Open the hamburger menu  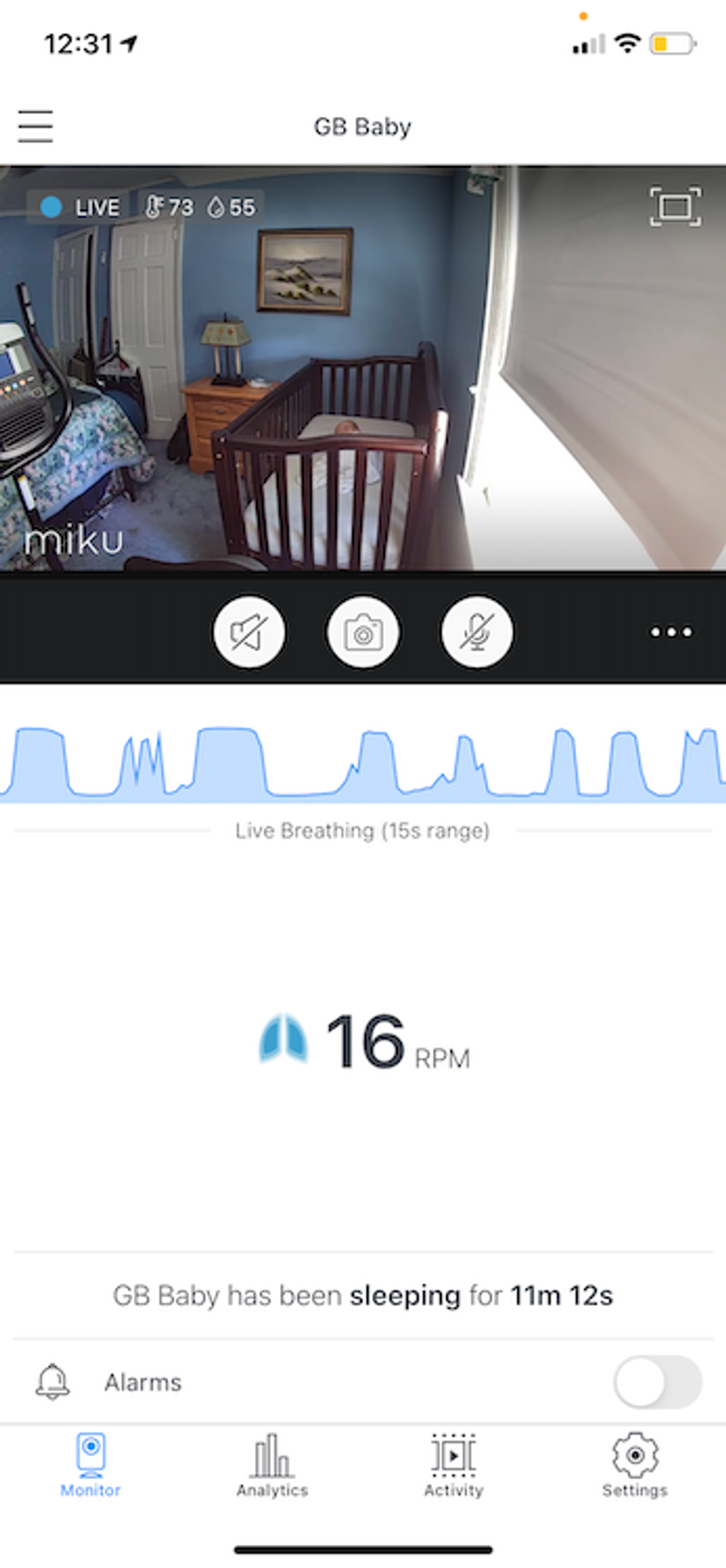click(x=36, y=126)
